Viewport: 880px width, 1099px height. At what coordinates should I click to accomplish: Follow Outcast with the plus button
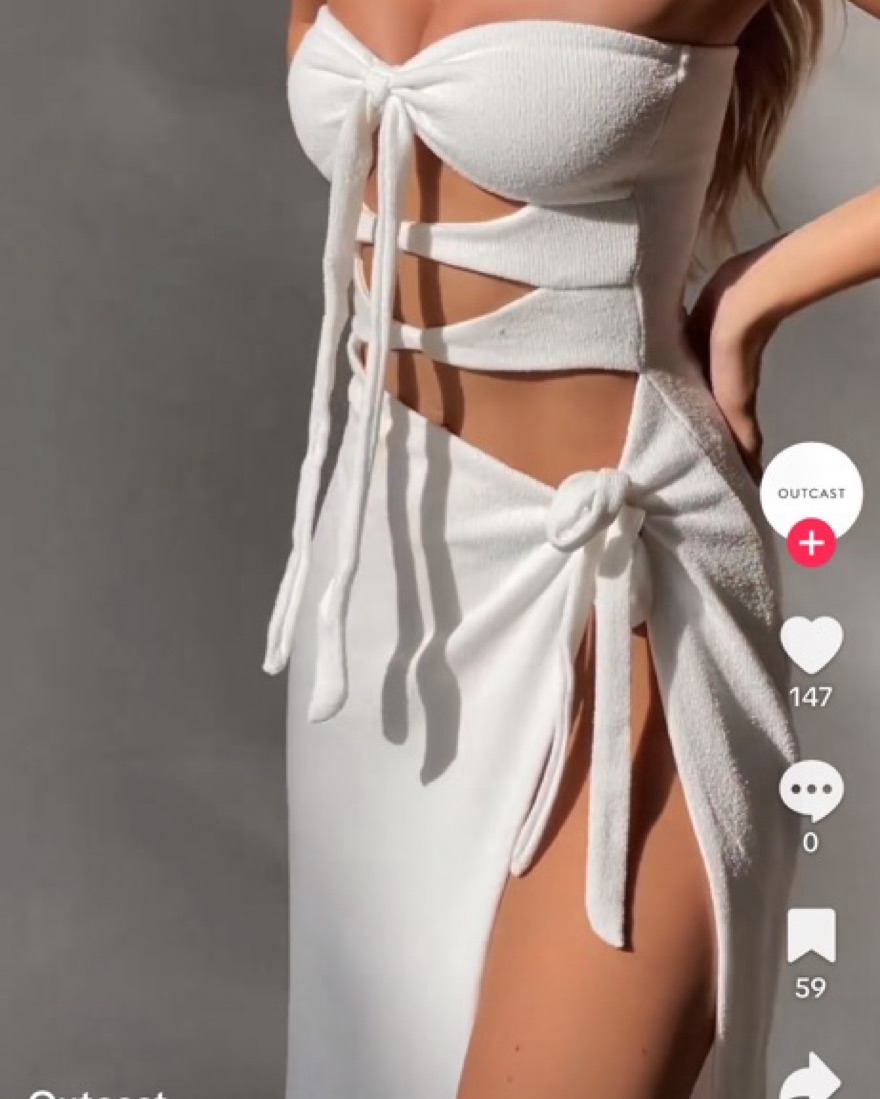pyautogui.click(x=811, y=543)
